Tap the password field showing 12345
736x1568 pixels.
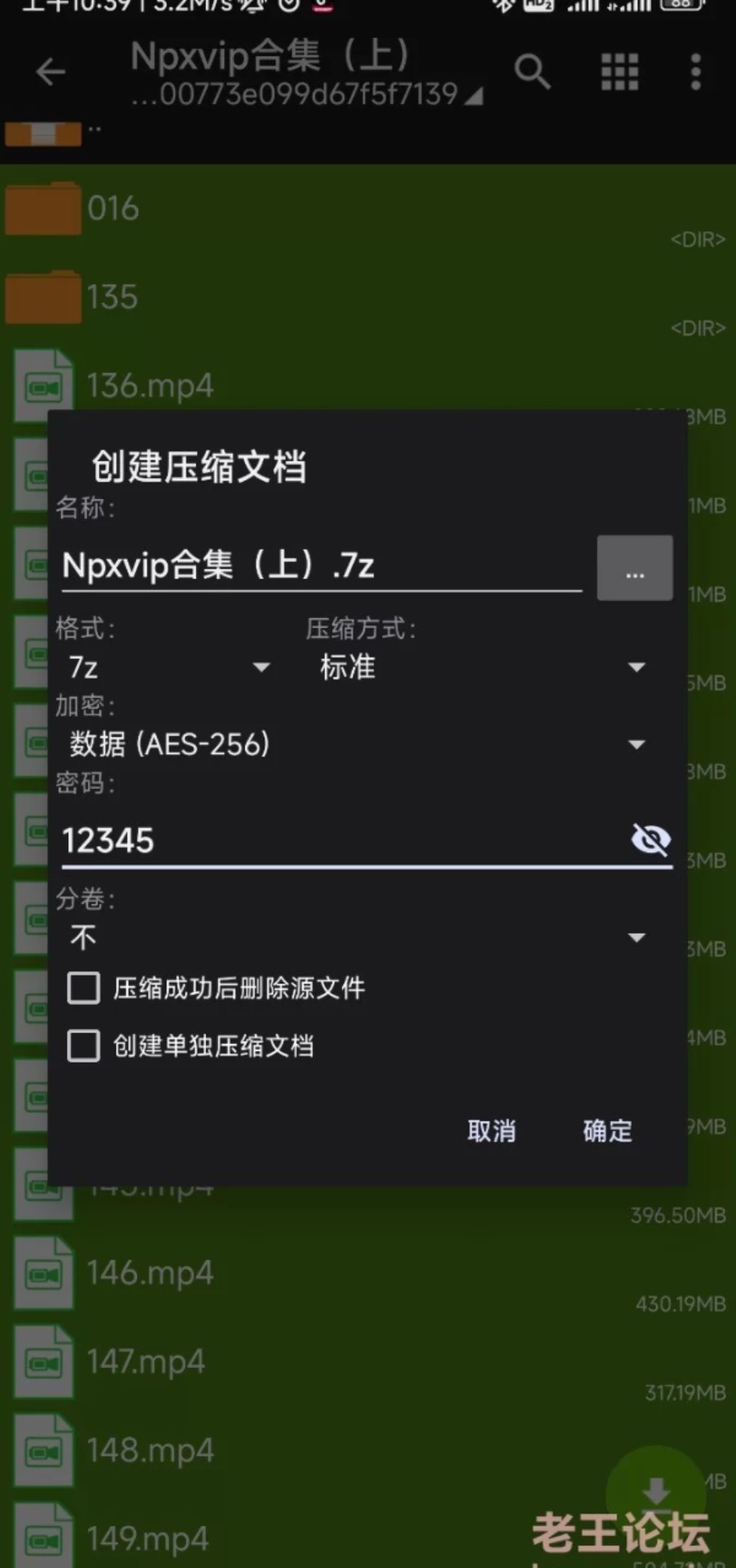337,841
